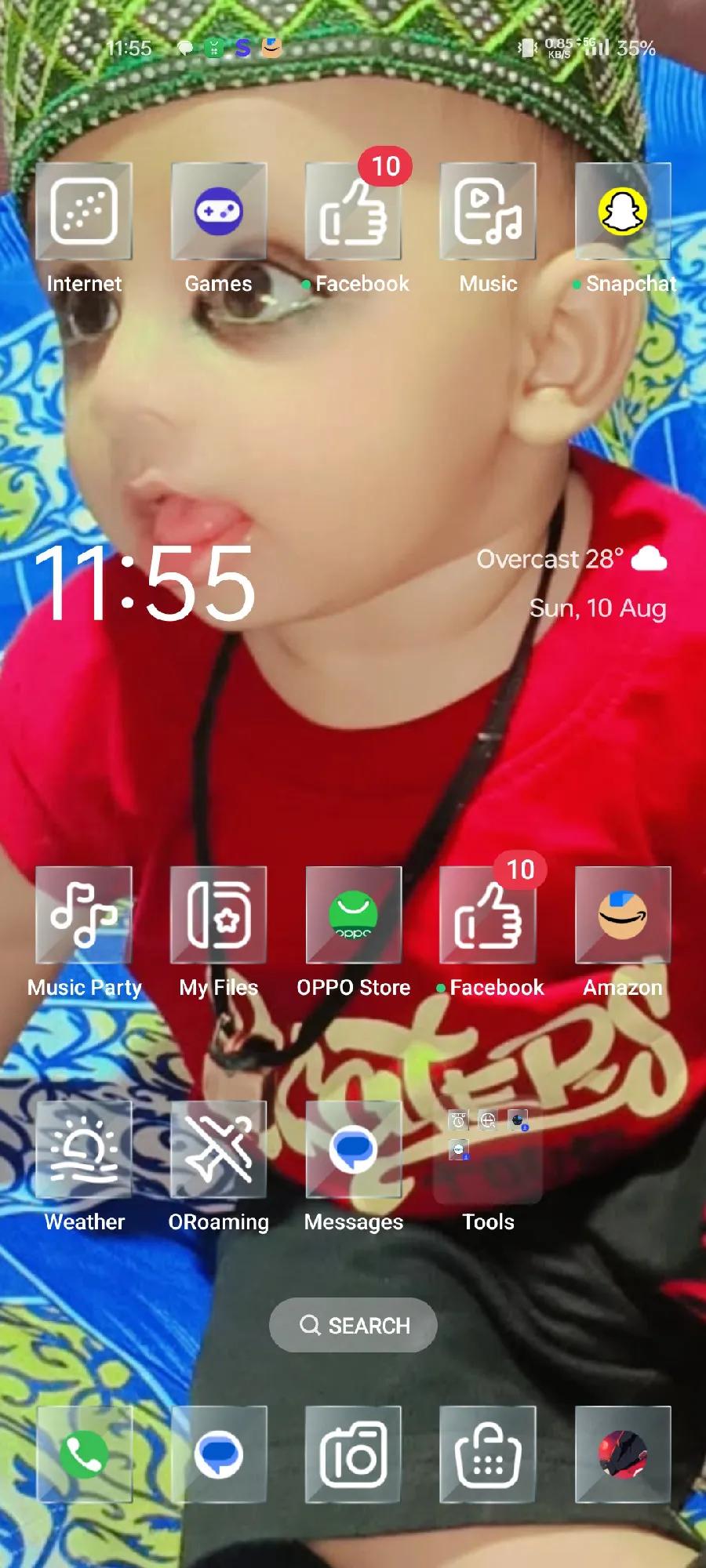706x1568 pixels.
Task: Tap the SEARCH pill button
Action: point(353,1325)
